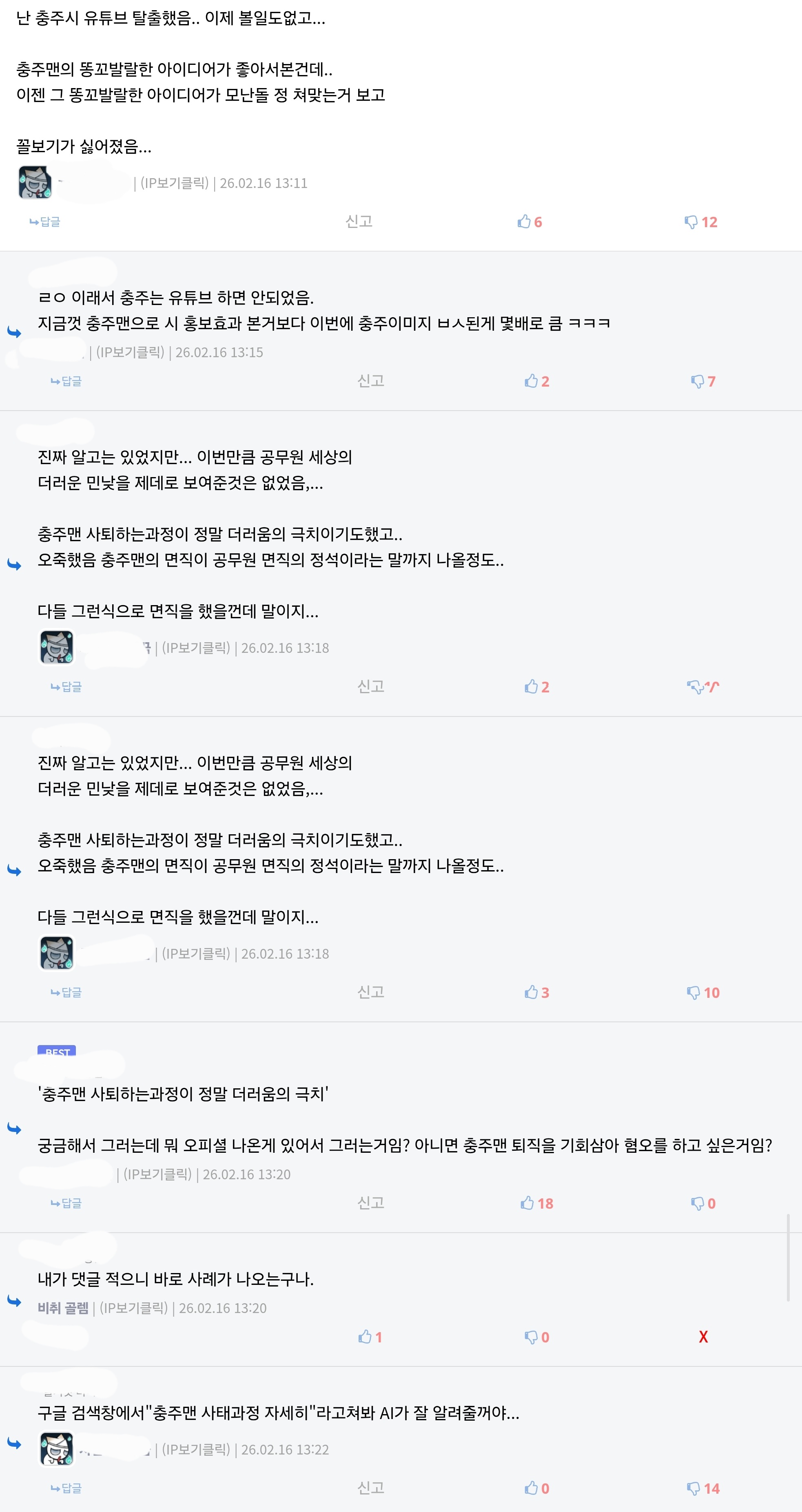Report the 13:22 Google search comment

pos(370,1488)
